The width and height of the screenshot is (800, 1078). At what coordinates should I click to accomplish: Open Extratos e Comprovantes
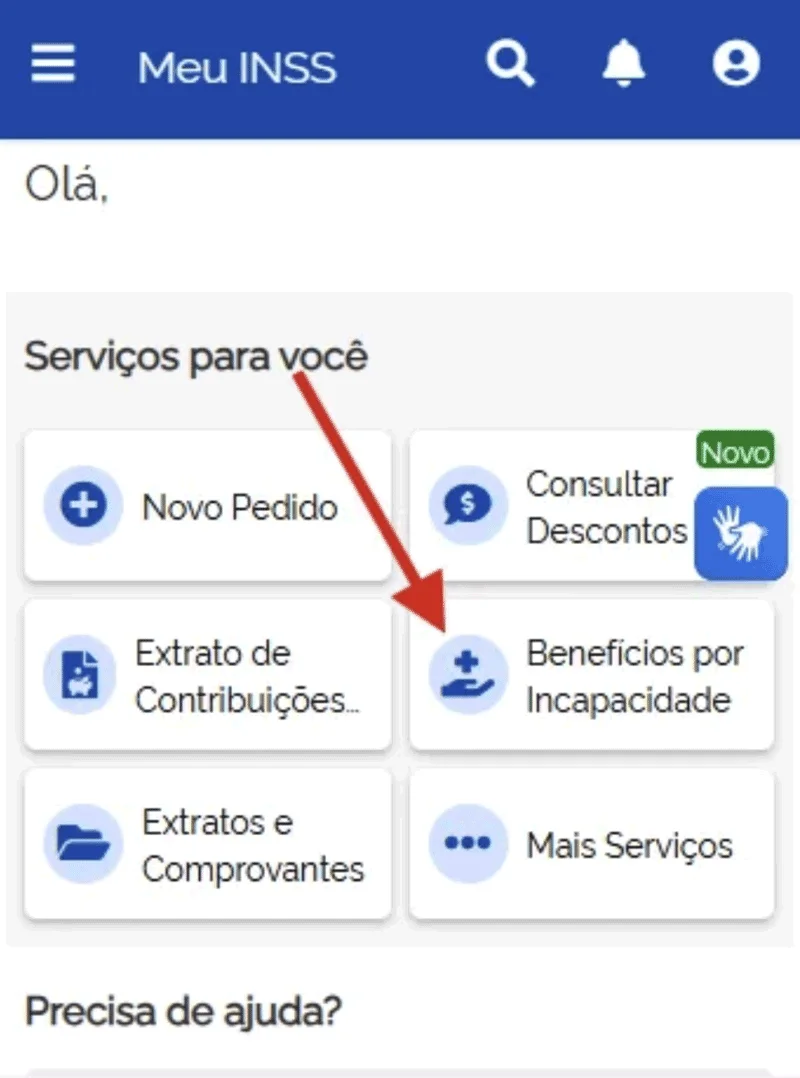208,844
